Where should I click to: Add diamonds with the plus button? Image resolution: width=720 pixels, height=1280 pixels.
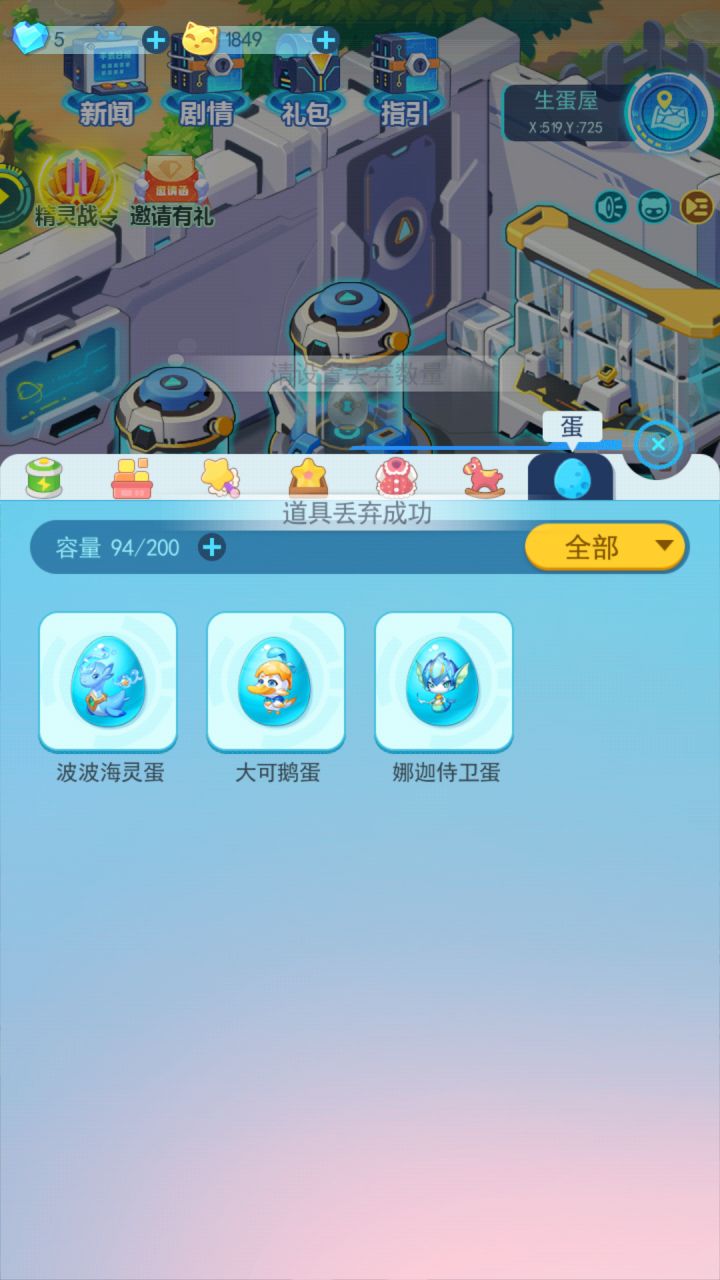point(155,42)
